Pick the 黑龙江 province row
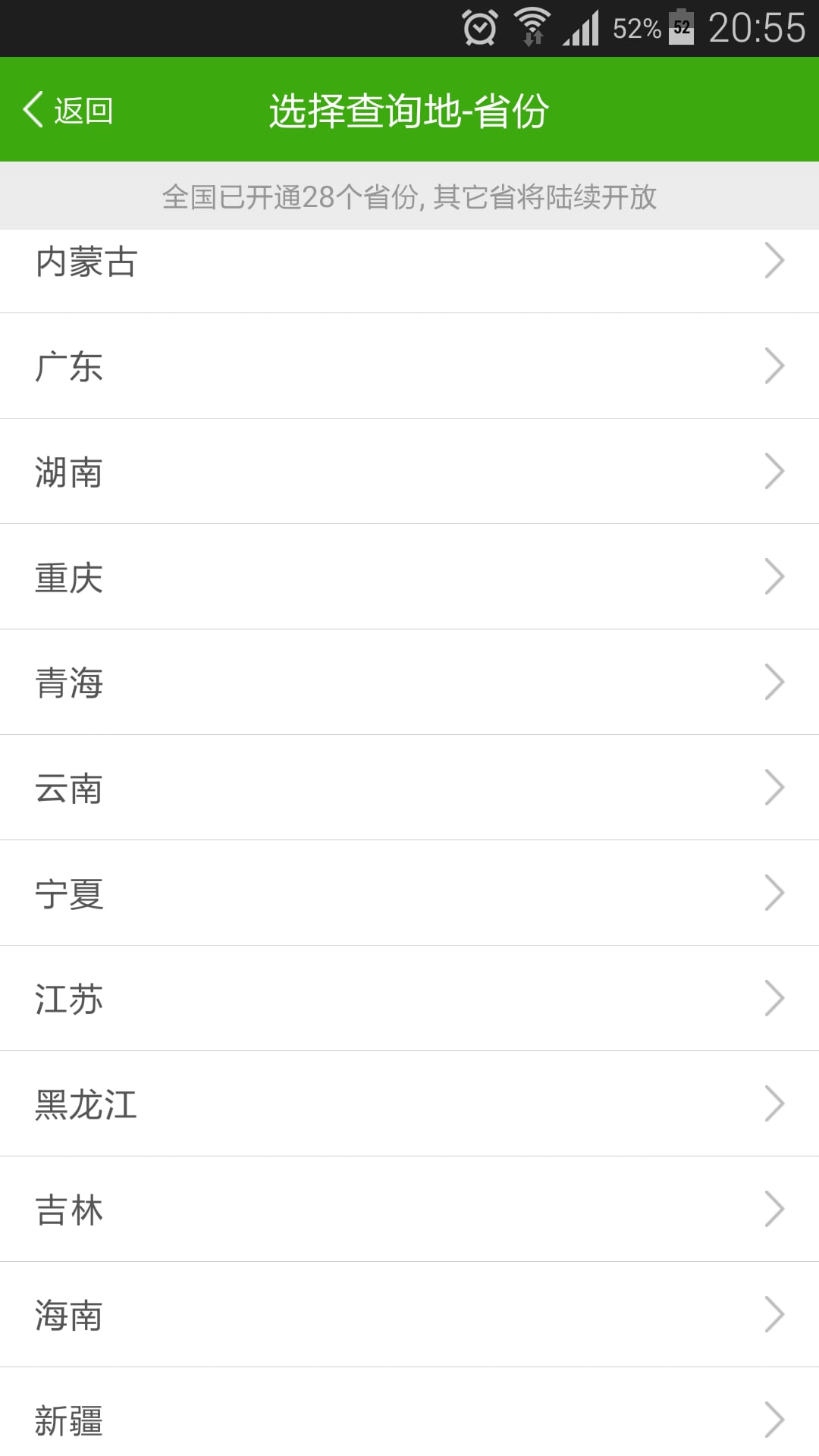The image size is (819, 1456). click(409, 1103)
